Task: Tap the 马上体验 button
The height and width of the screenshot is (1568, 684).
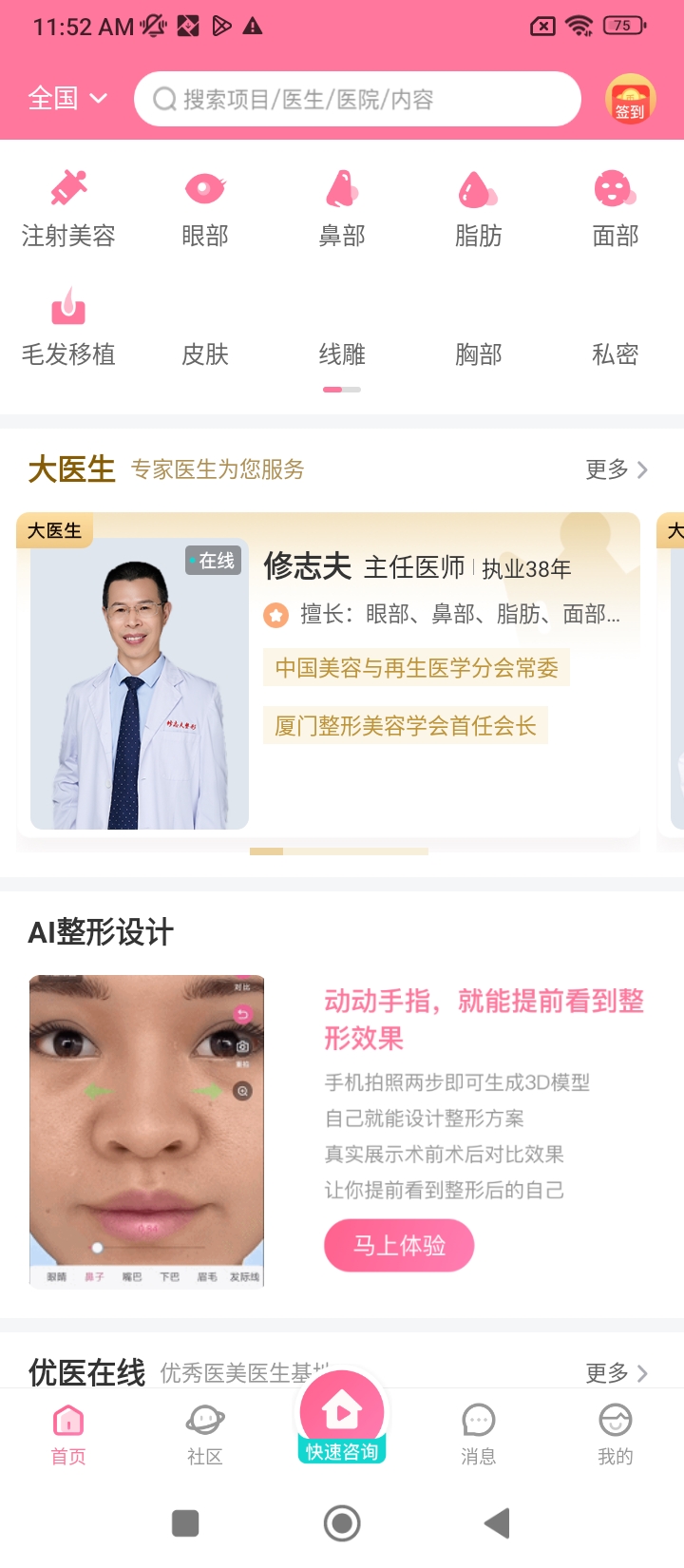Action: click(x=399, y=1245)
